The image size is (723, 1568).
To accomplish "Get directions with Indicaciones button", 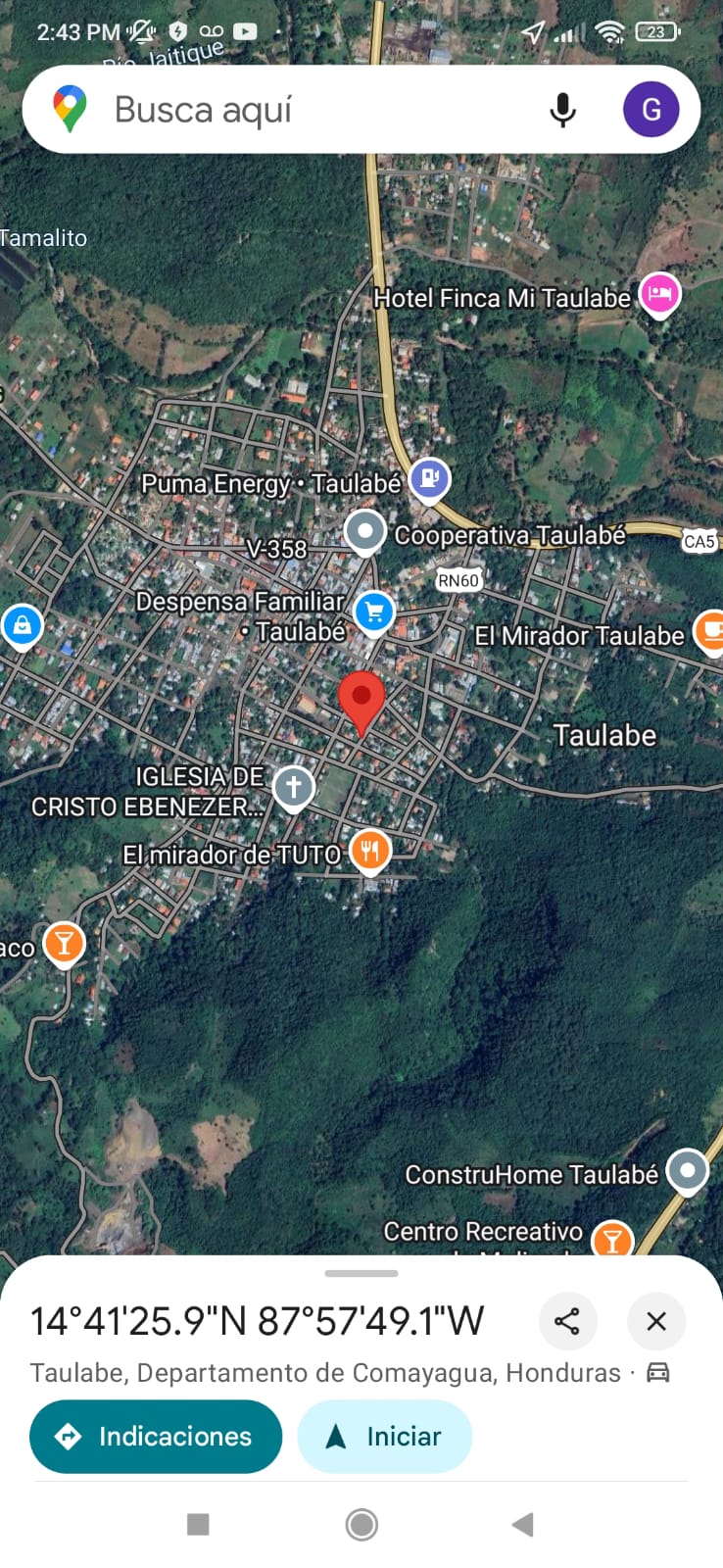I will pos(156,1437).
